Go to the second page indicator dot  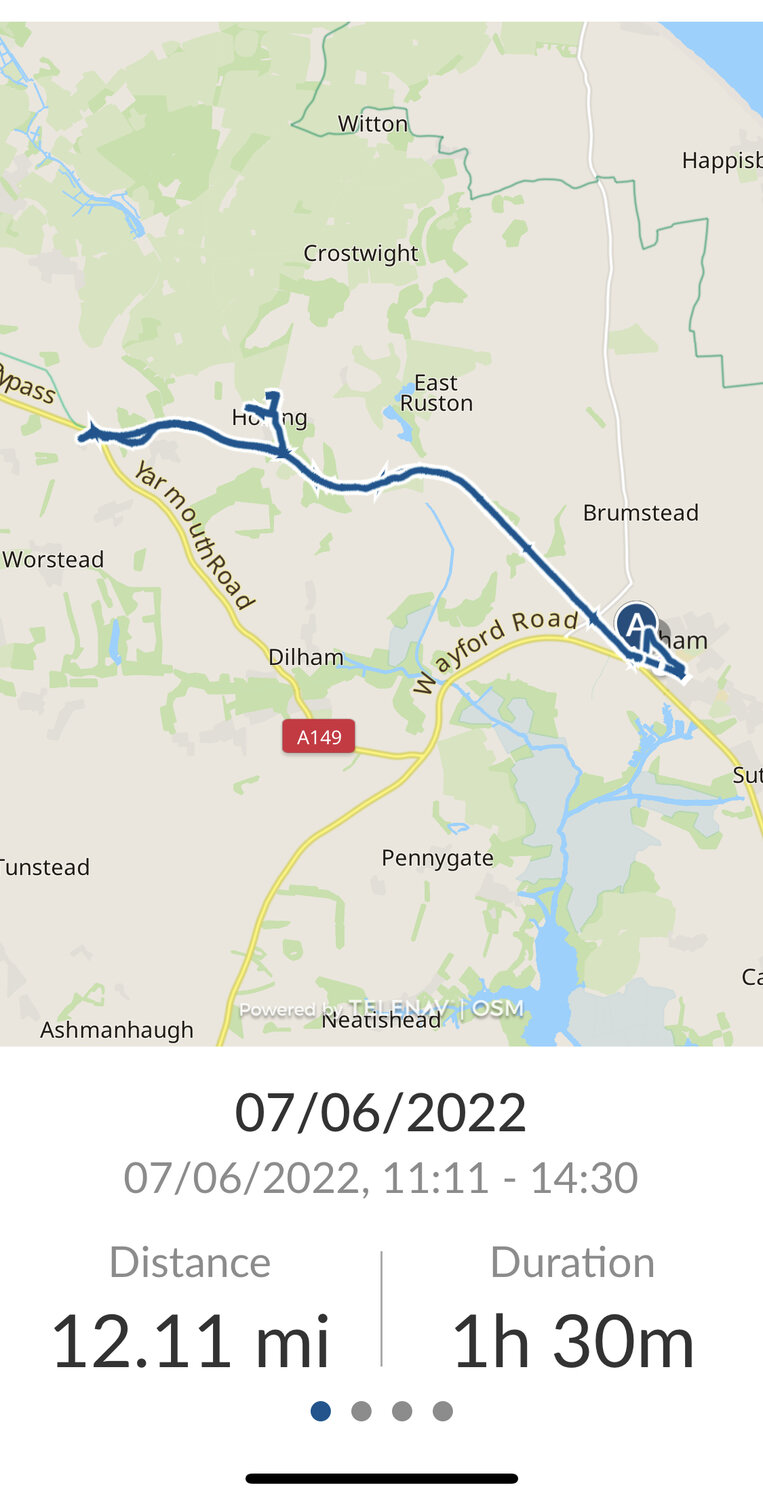pos(361,1411)
